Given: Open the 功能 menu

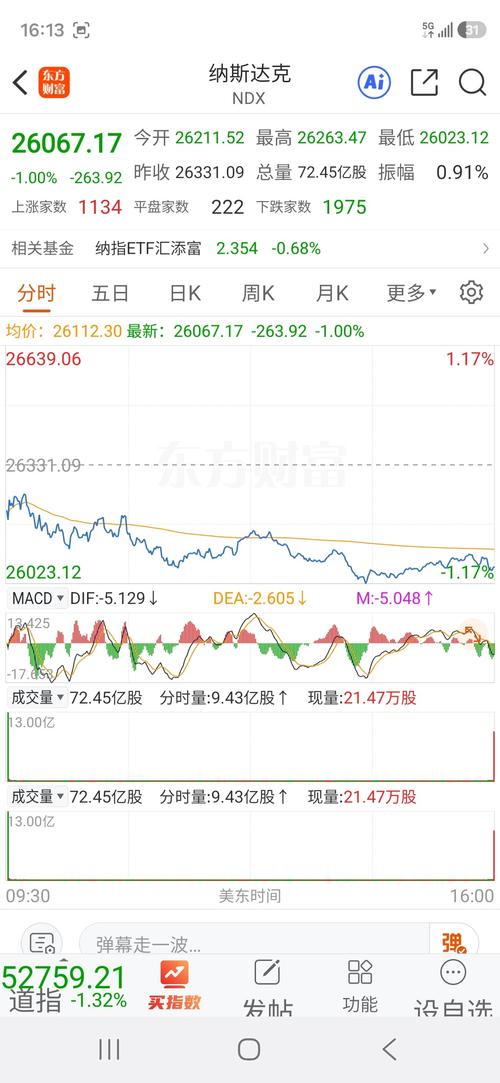Looking at the screenshot, I should tap(360, 986).
